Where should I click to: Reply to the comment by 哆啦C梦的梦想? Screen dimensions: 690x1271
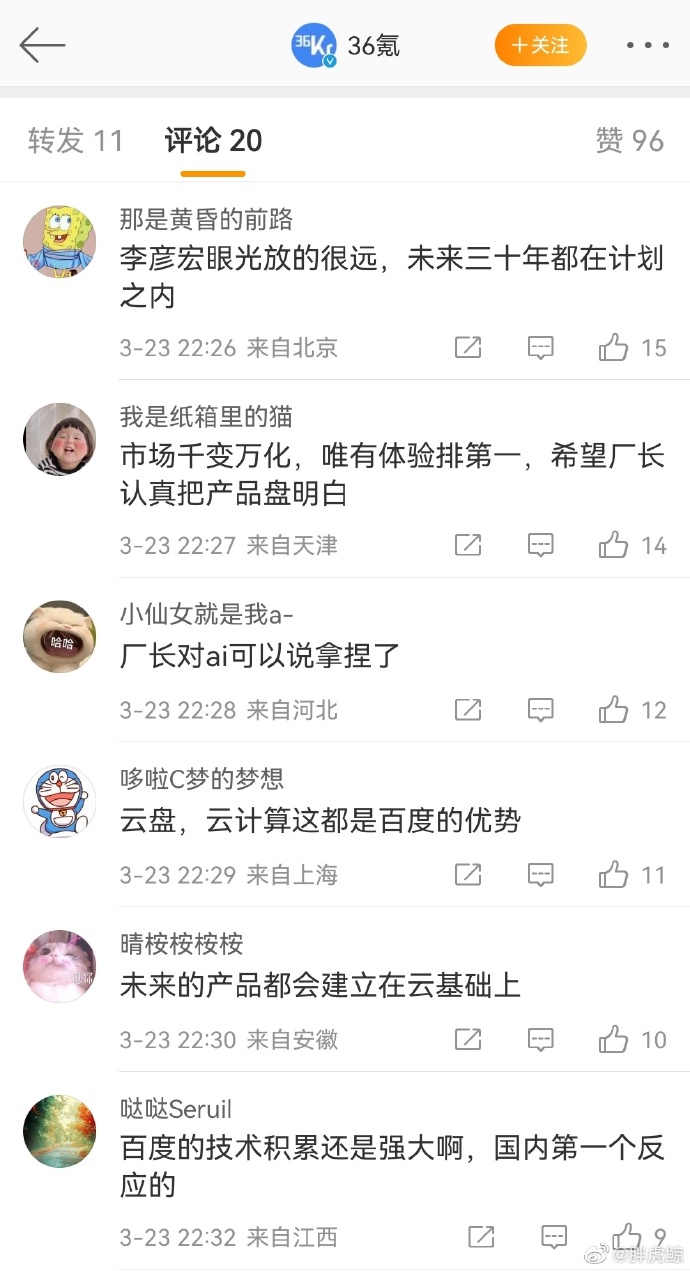coord(540,875)
